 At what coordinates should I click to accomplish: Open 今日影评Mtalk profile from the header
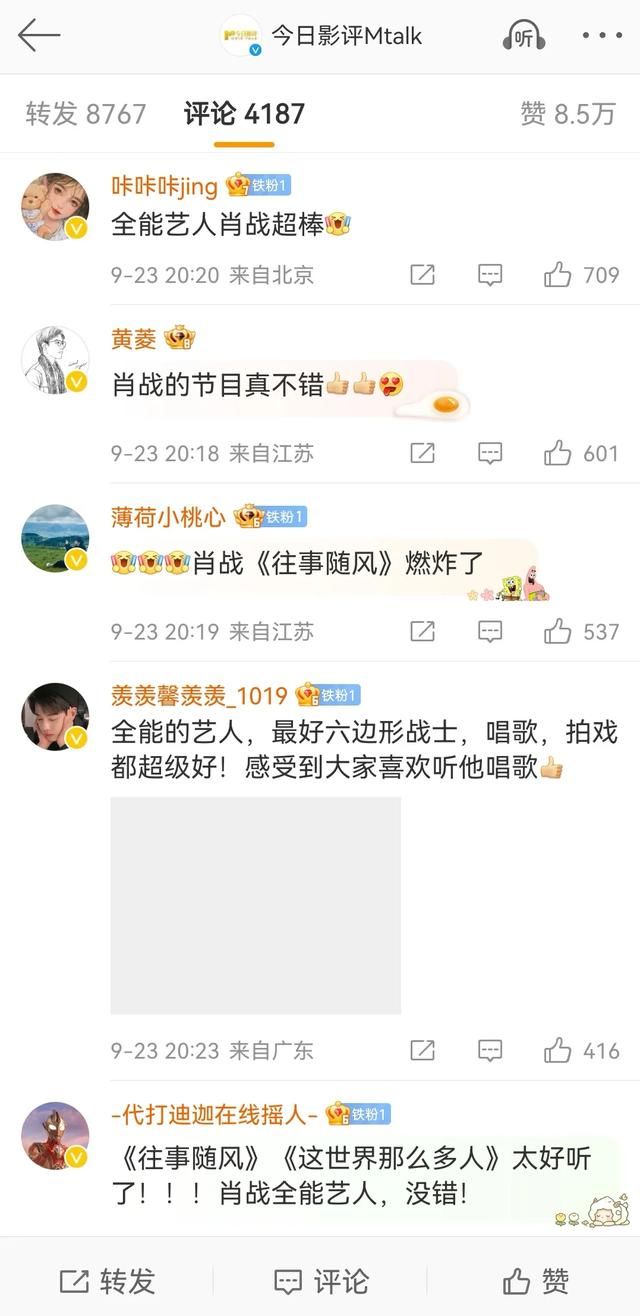click(322, 36)
